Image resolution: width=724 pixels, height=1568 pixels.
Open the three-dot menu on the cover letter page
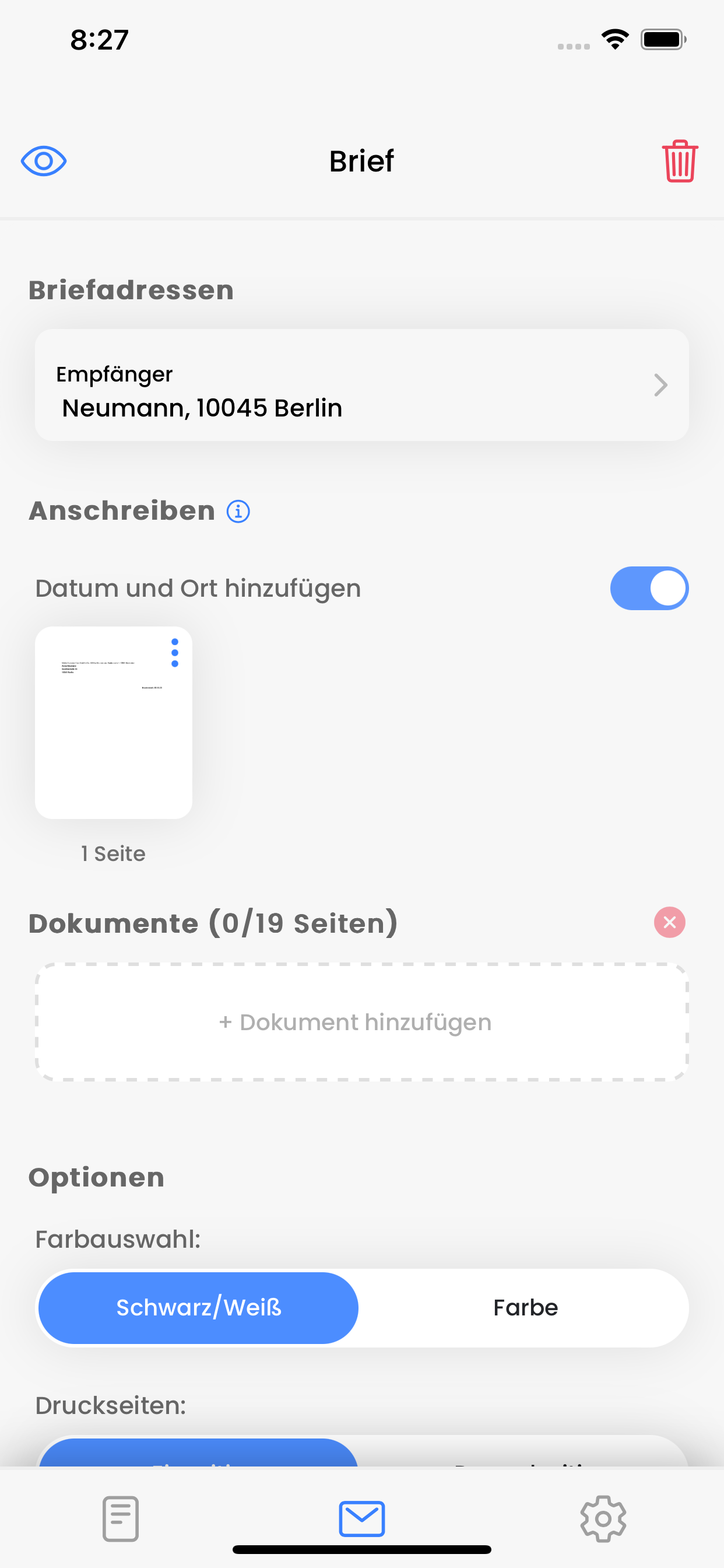pyautogui.click(x=176, y=653)
